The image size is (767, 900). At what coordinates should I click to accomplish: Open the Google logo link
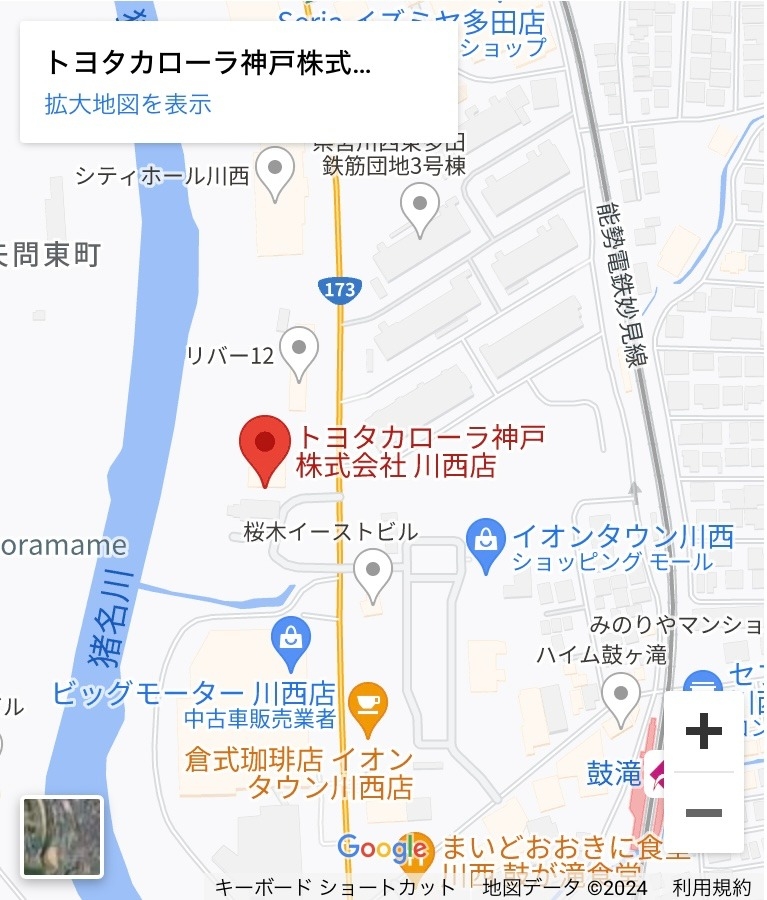click(382, 850)
